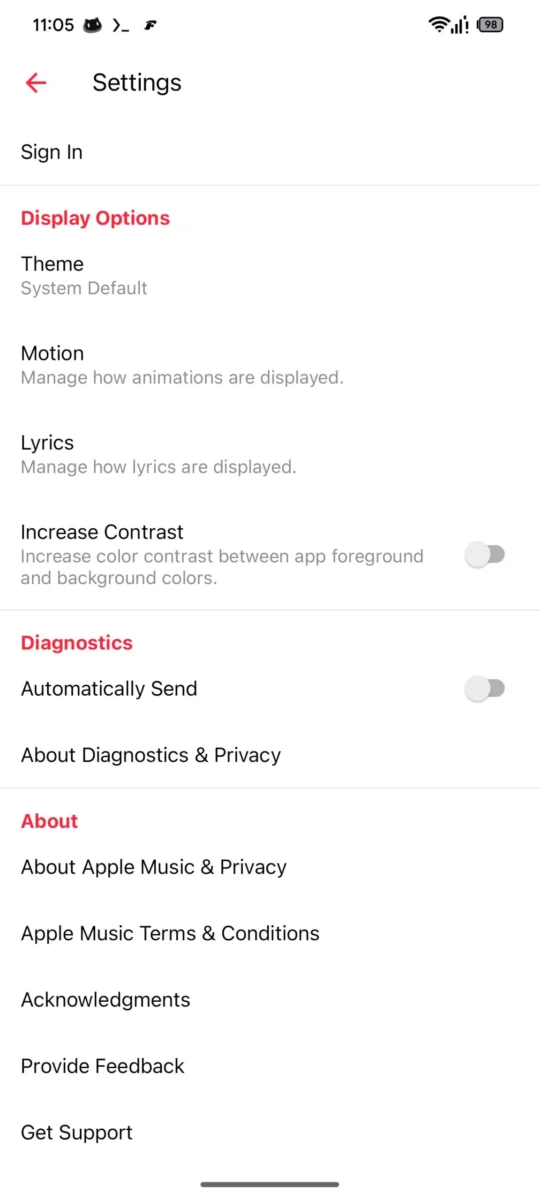540x1200 pixels.
Task: Go back using the red arrow
Action: pos(36,83)
